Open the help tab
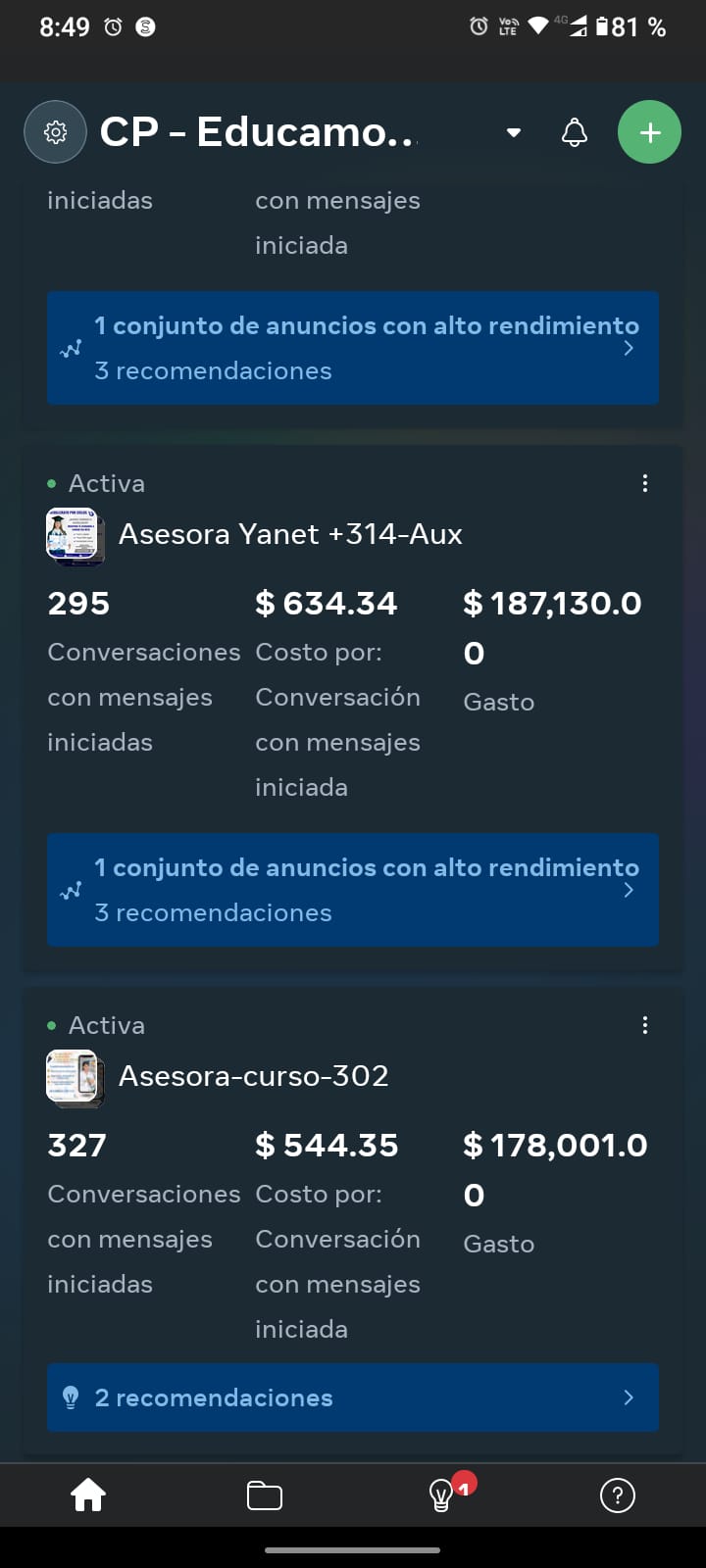The width and height of the screenshot is (706, 1568). pyautogui.click(x=618, y=1495)
